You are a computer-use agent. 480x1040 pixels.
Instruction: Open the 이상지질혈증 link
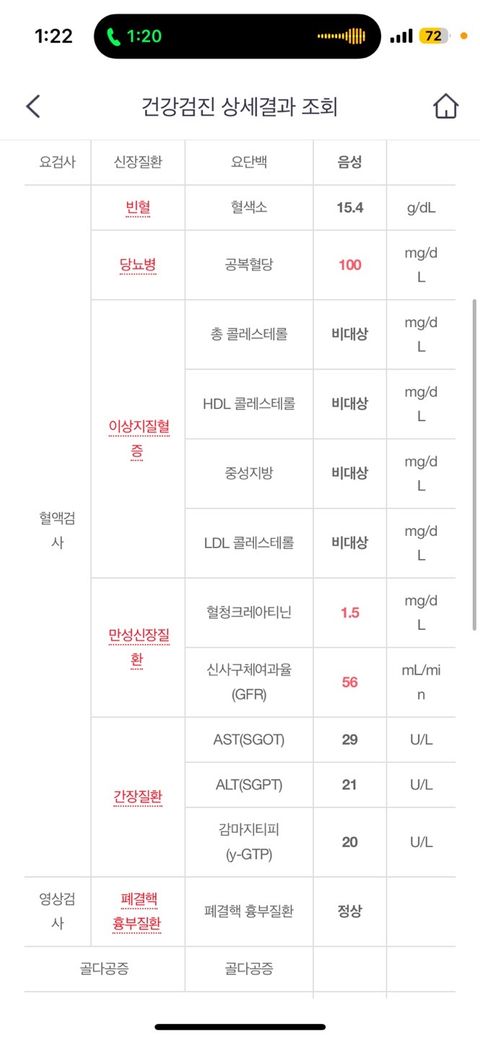pos(138,439)
